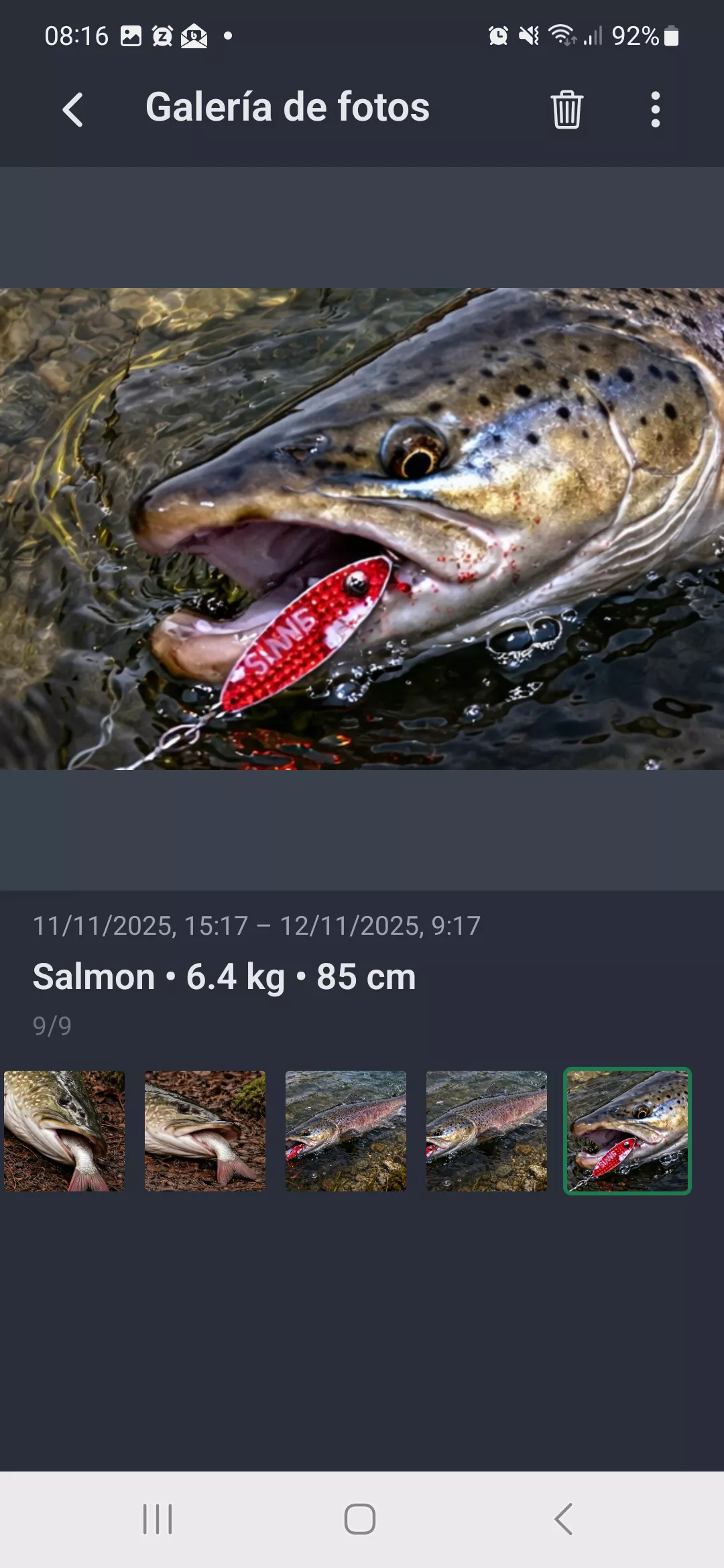Open the alarm clock status icon
Screen dimensions: 724x1568
click(497, 36)
